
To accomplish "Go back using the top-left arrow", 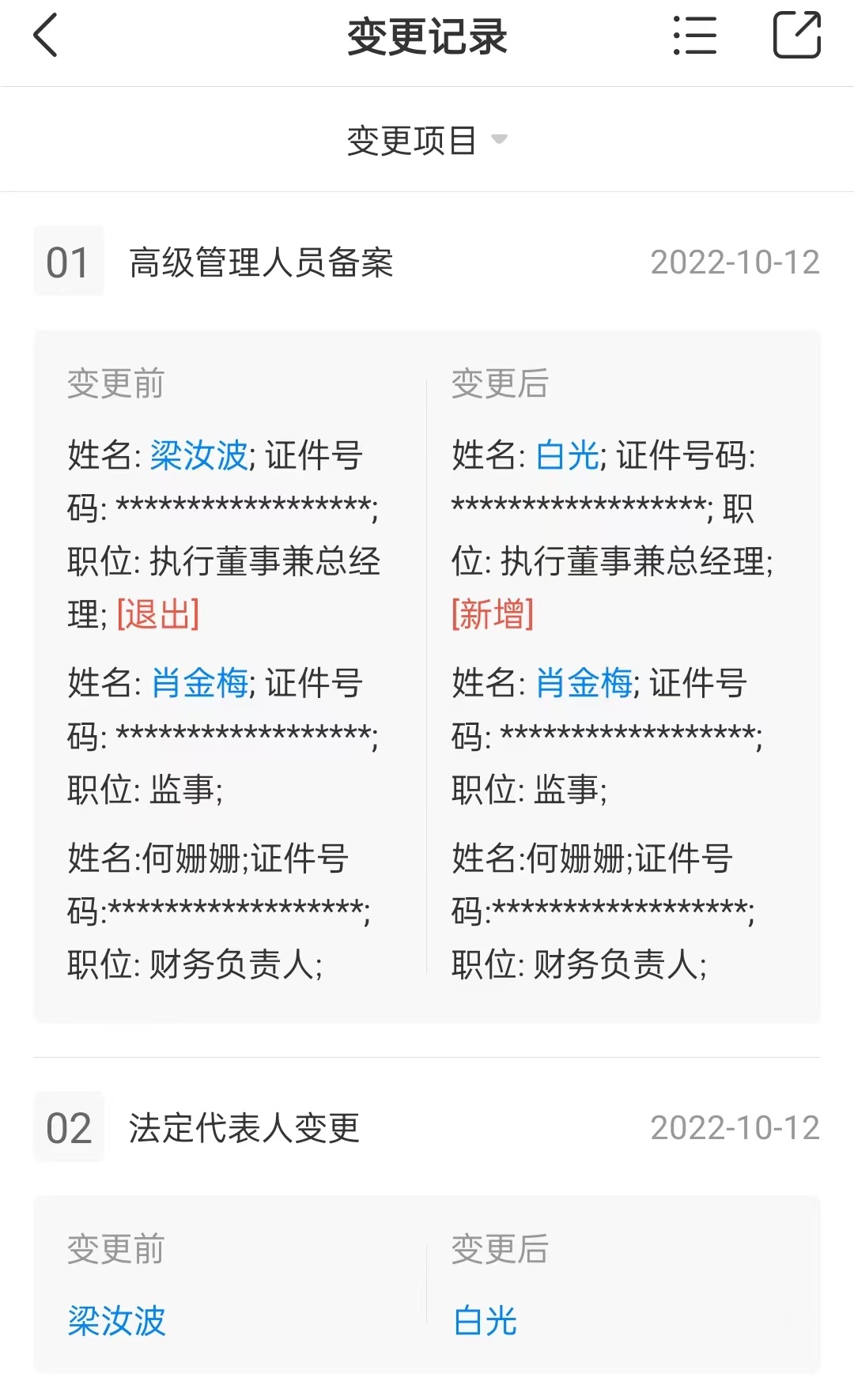I will [46, 36].
